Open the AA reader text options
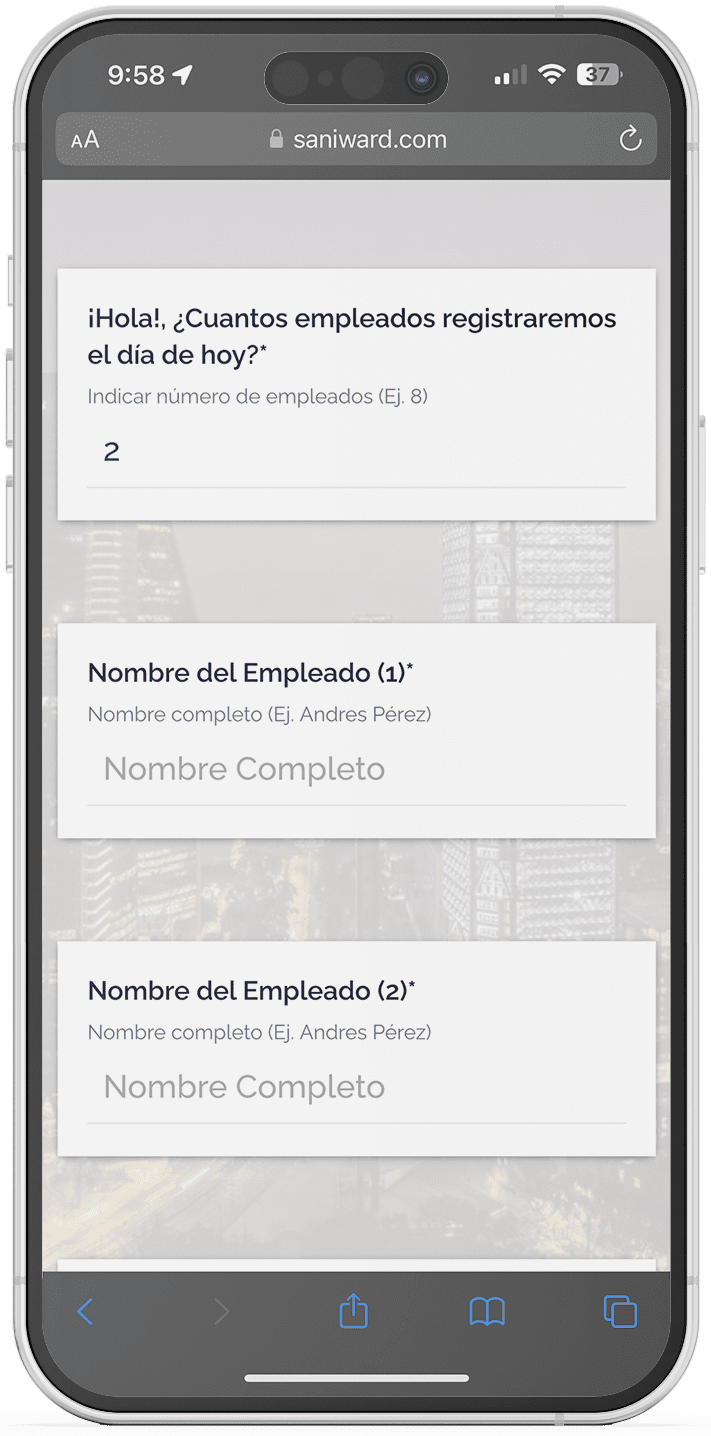Viewport: 711px width, 1436px height. click(x=85, y=140)
